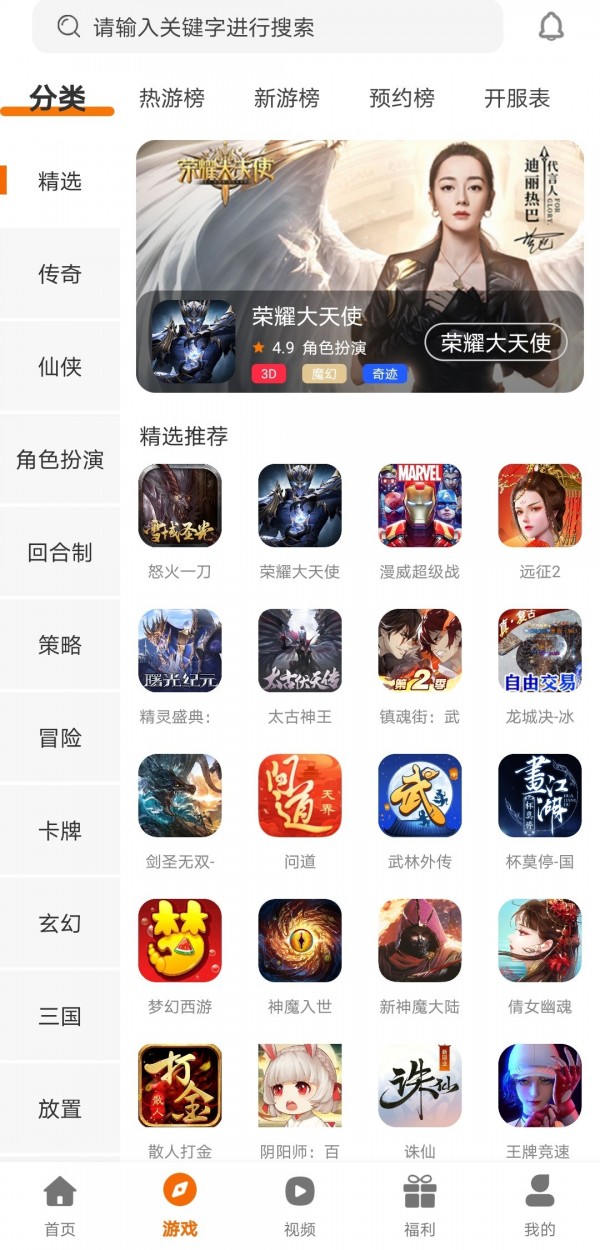
Task: Choose the 策略 category
Action: [60, 645]
